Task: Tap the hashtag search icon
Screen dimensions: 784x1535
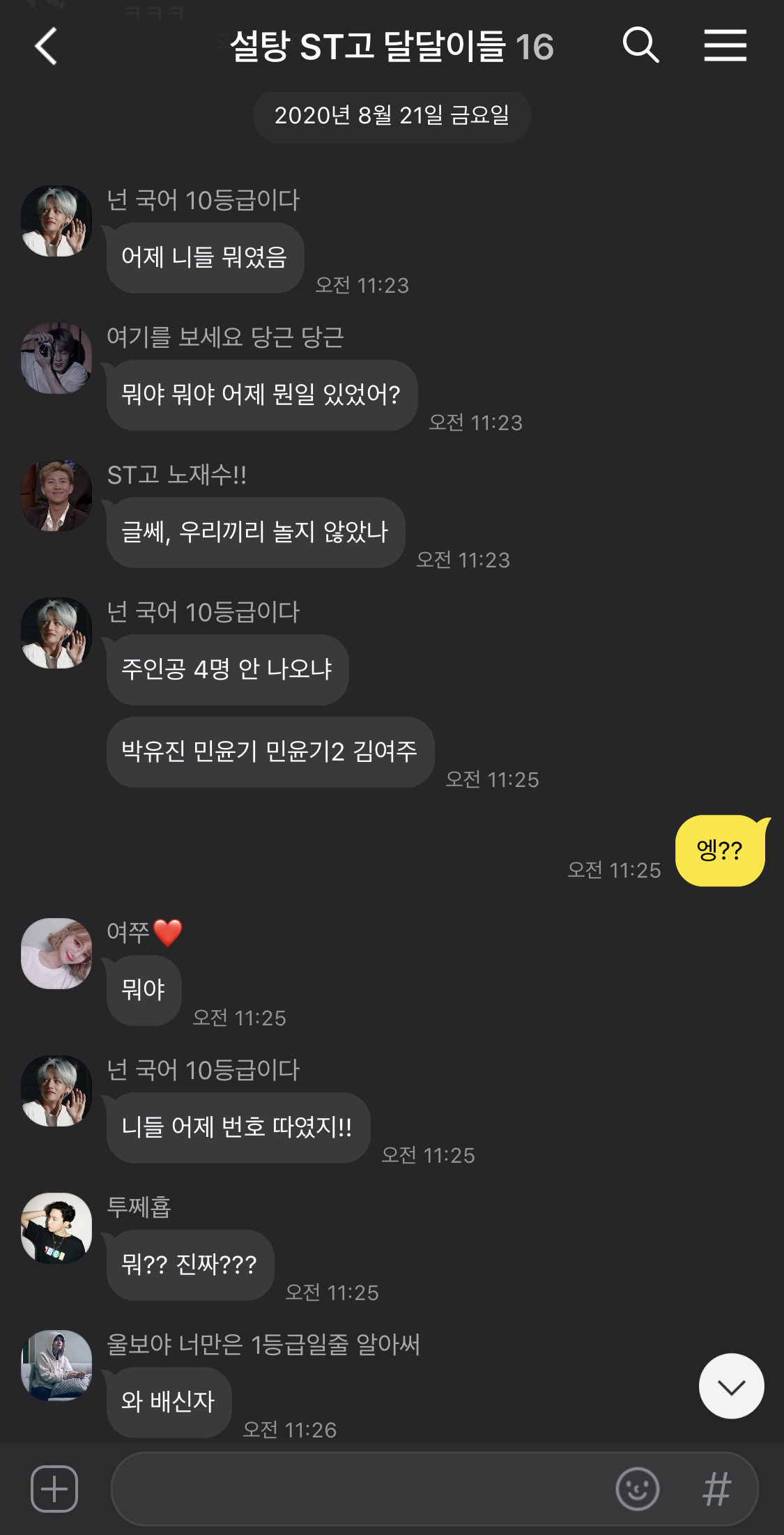Action: tap(716, 1489)
